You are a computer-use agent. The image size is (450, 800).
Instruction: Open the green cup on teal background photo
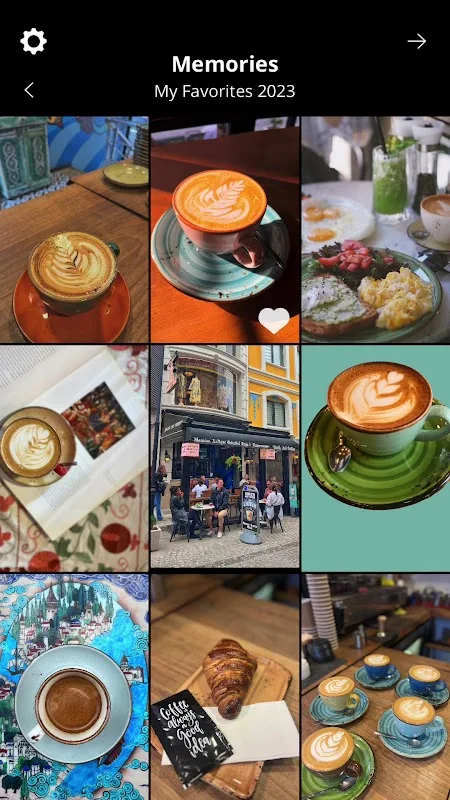[x=376, y=458]
